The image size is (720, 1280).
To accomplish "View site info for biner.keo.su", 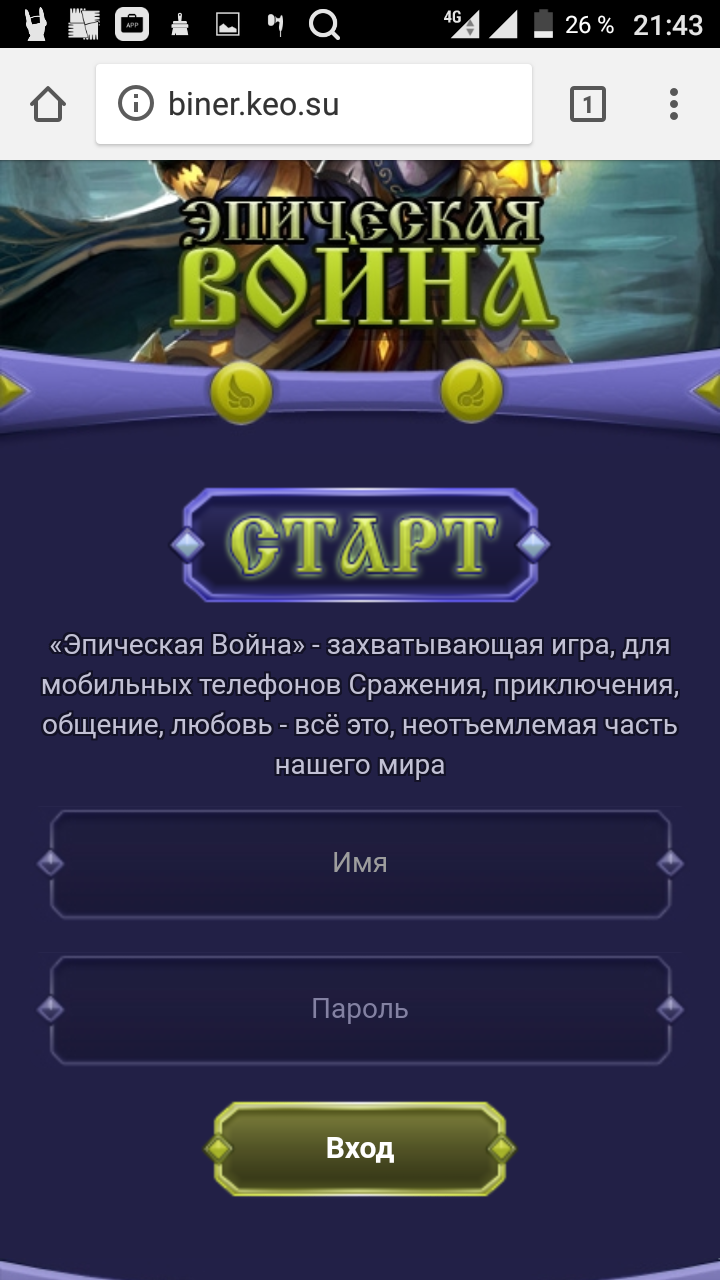I will (135, 103).
